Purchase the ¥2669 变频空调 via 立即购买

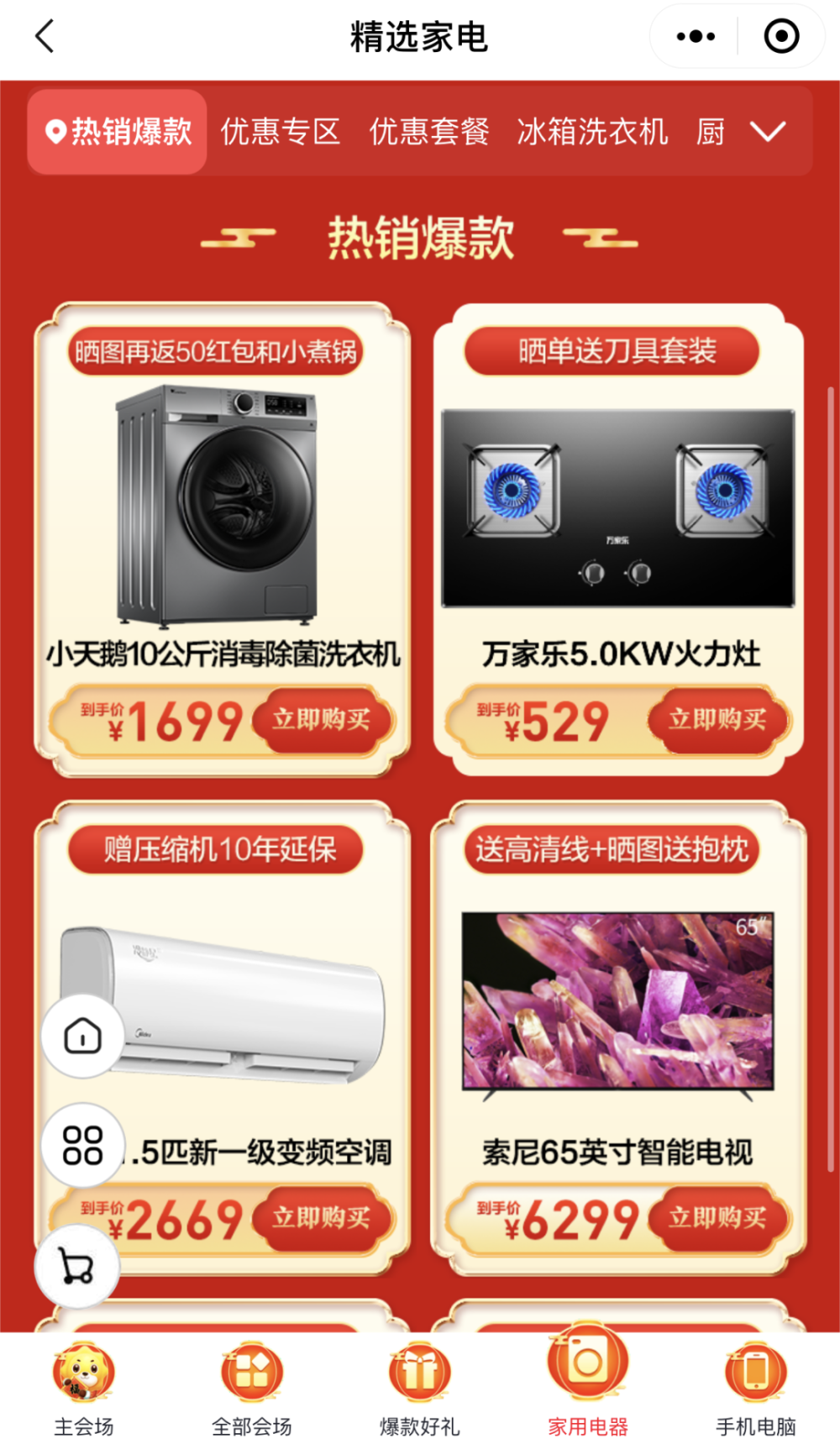tap(322, 1218)
